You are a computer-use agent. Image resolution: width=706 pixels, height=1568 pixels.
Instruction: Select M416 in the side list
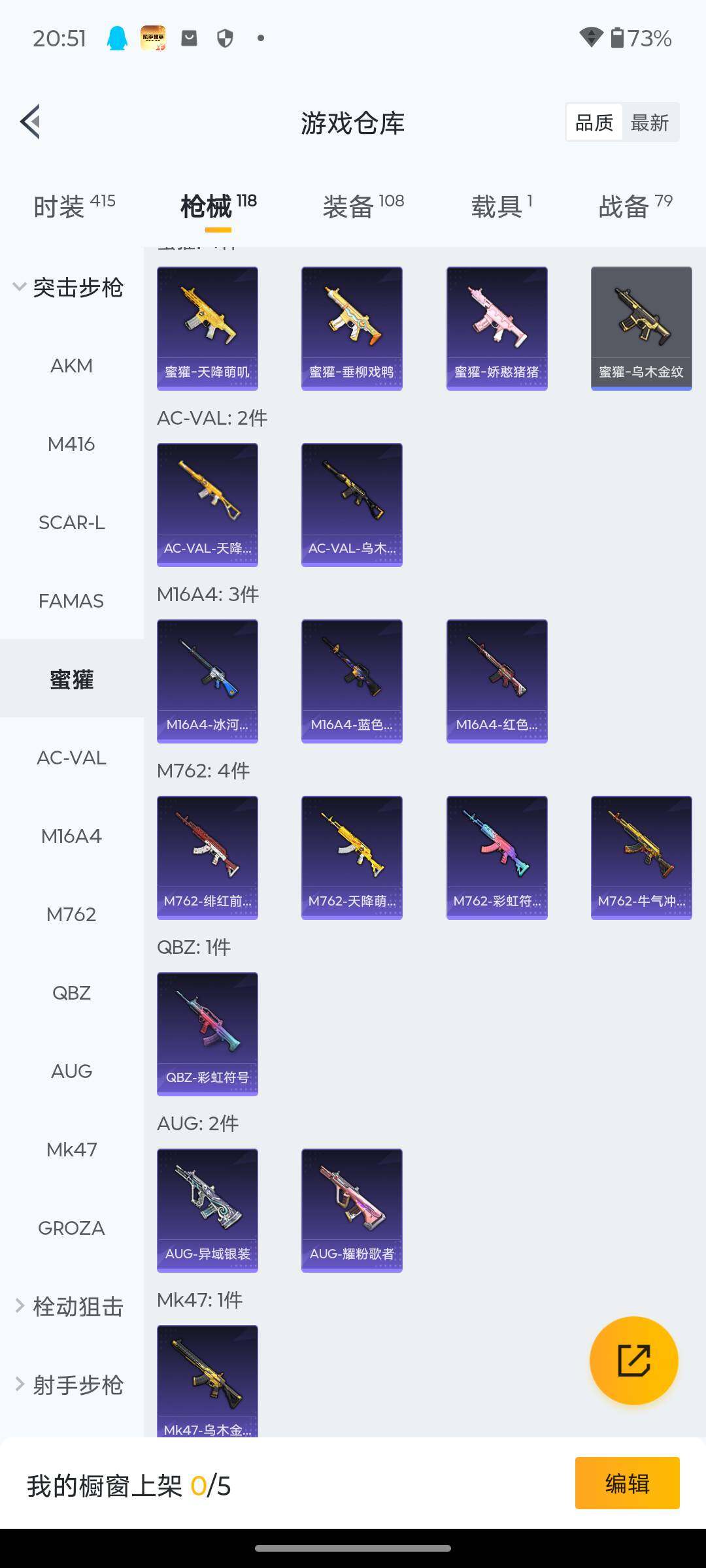tap(71, 444)
